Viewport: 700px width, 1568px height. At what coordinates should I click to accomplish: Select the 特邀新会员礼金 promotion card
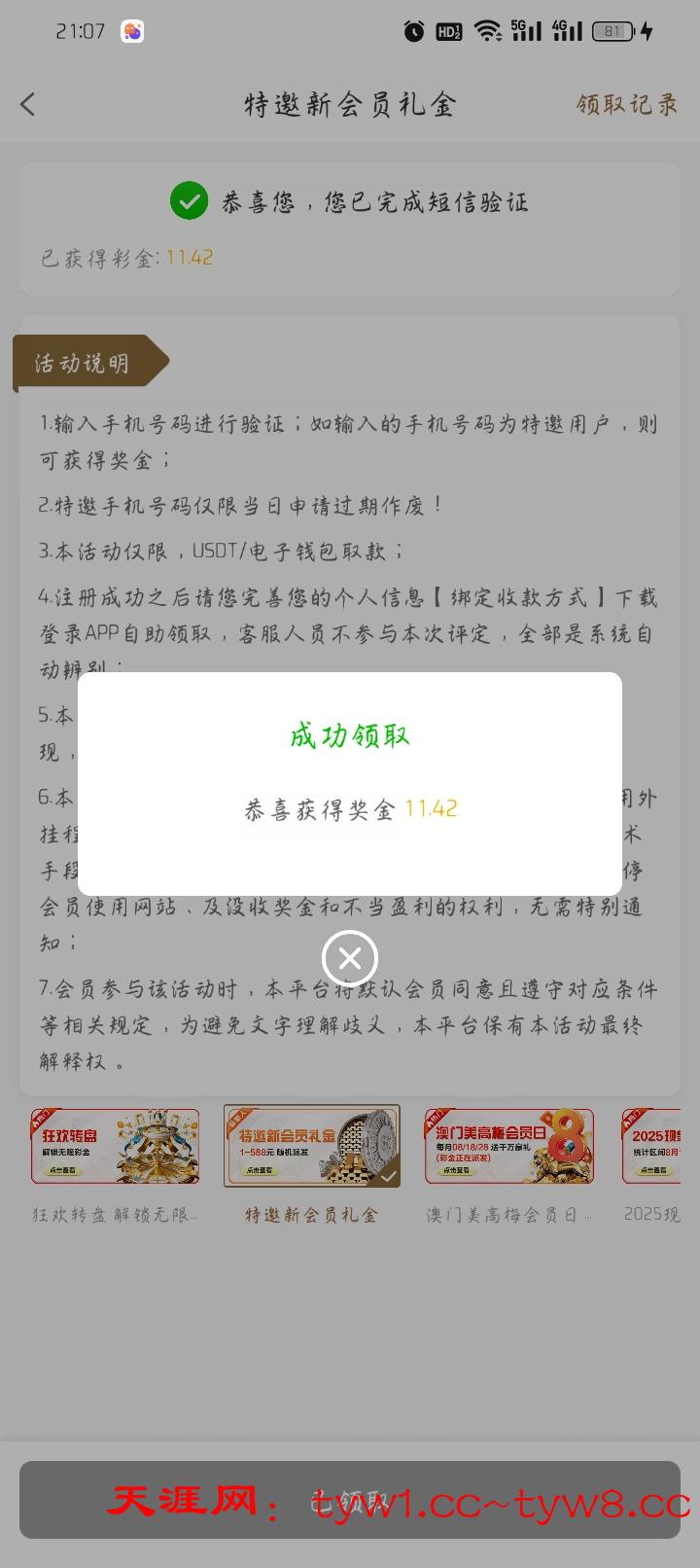point(311,1146)
